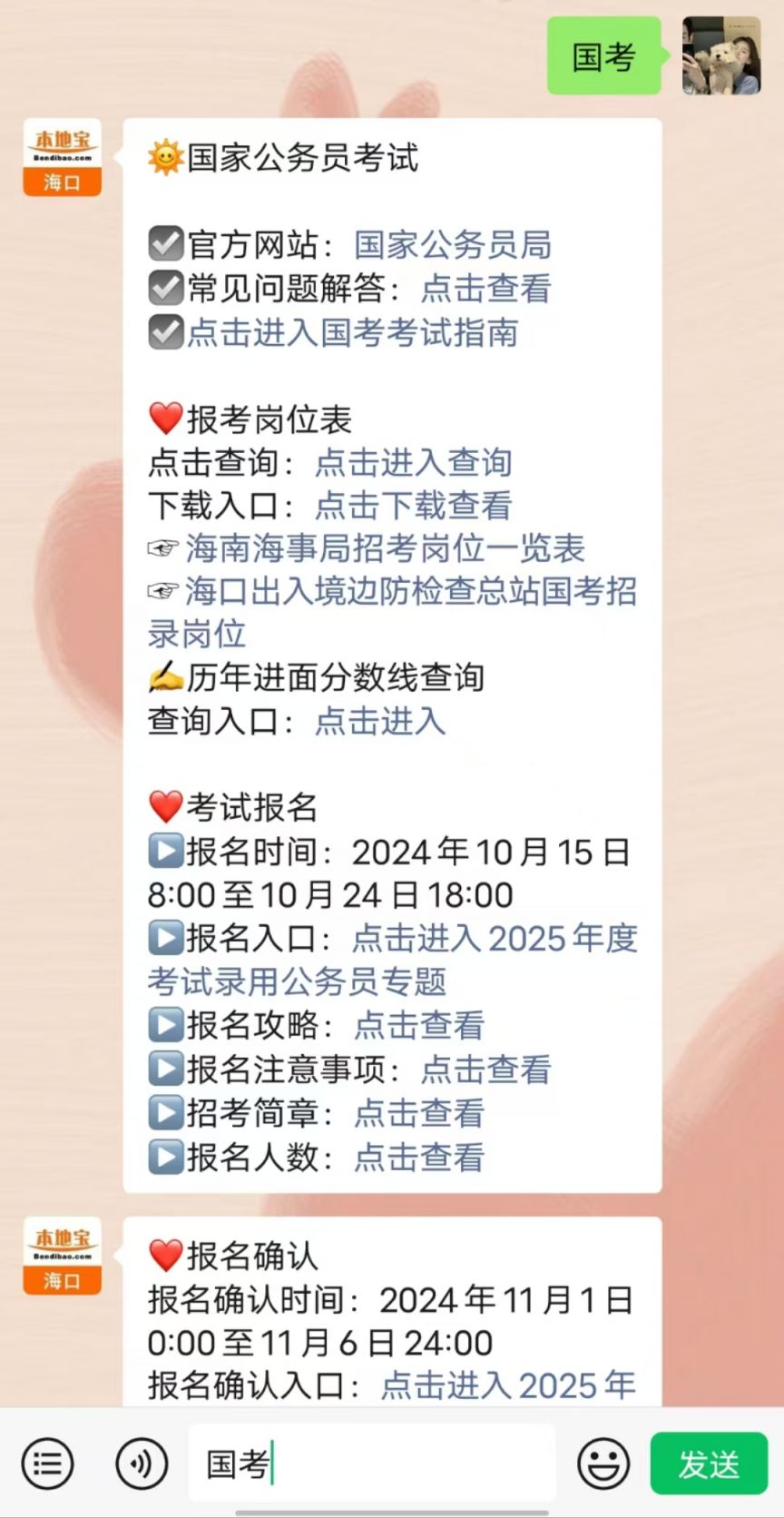The width and height of the screenshot is (784, 1518).
Task: Open 招考简章 点击查看 link
Action: point(418,1113)
